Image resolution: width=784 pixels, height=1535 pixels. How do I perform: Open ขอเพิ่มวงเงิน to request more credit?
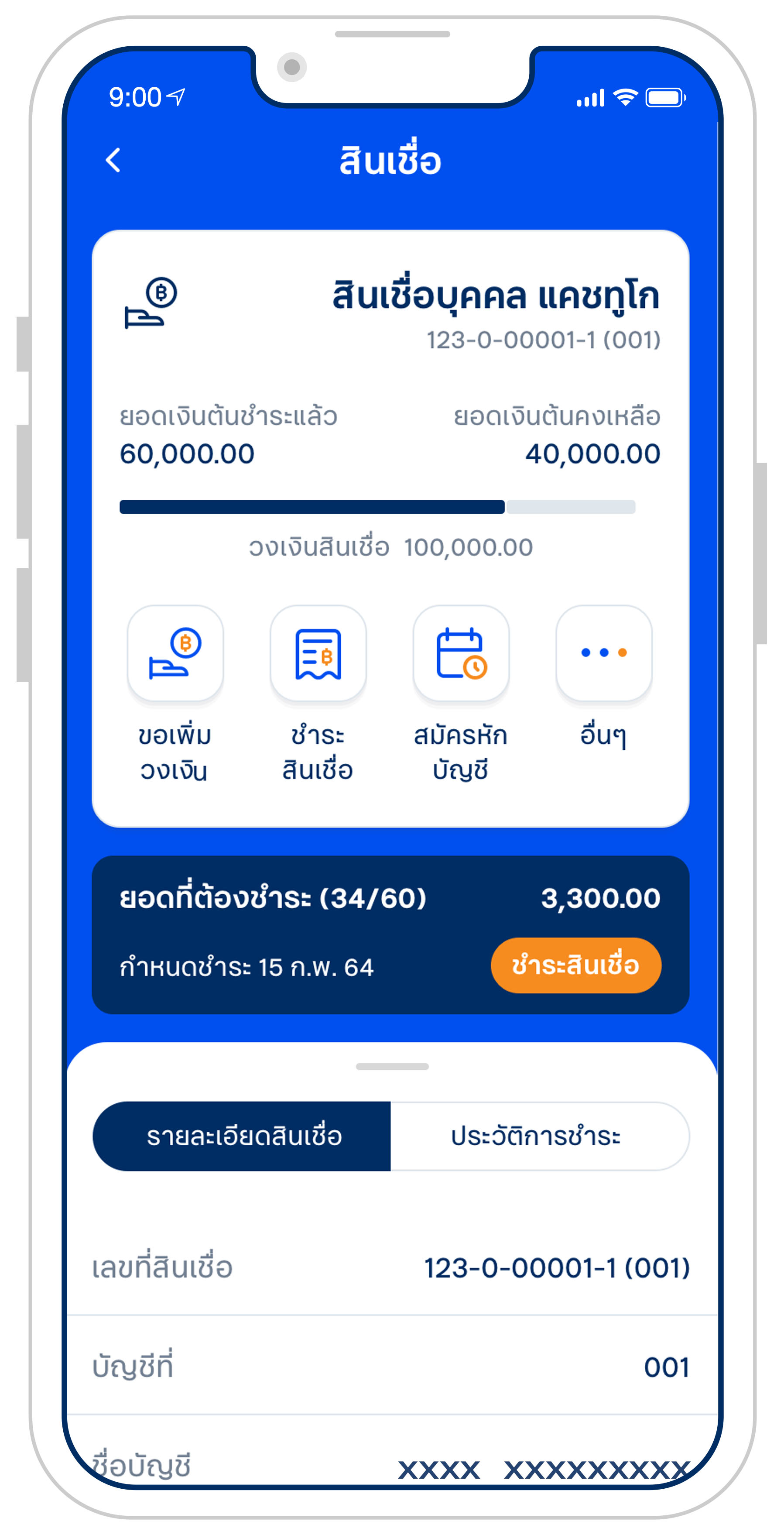tap(175, 654)
